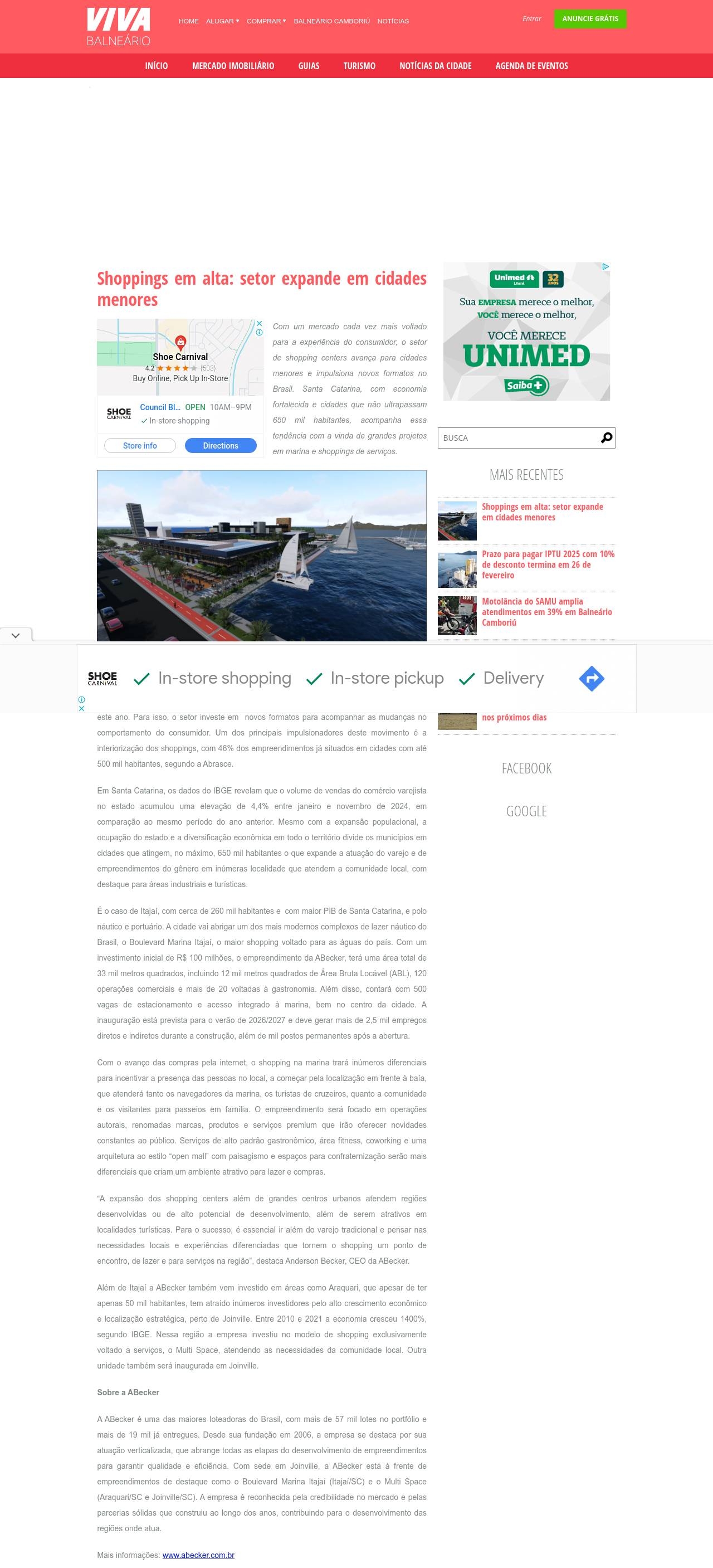Image resolution: width=713 pixels, height=1568 pixels.
Task: Go to Balneário Camboriú page
Action: (x=331, y=21)
